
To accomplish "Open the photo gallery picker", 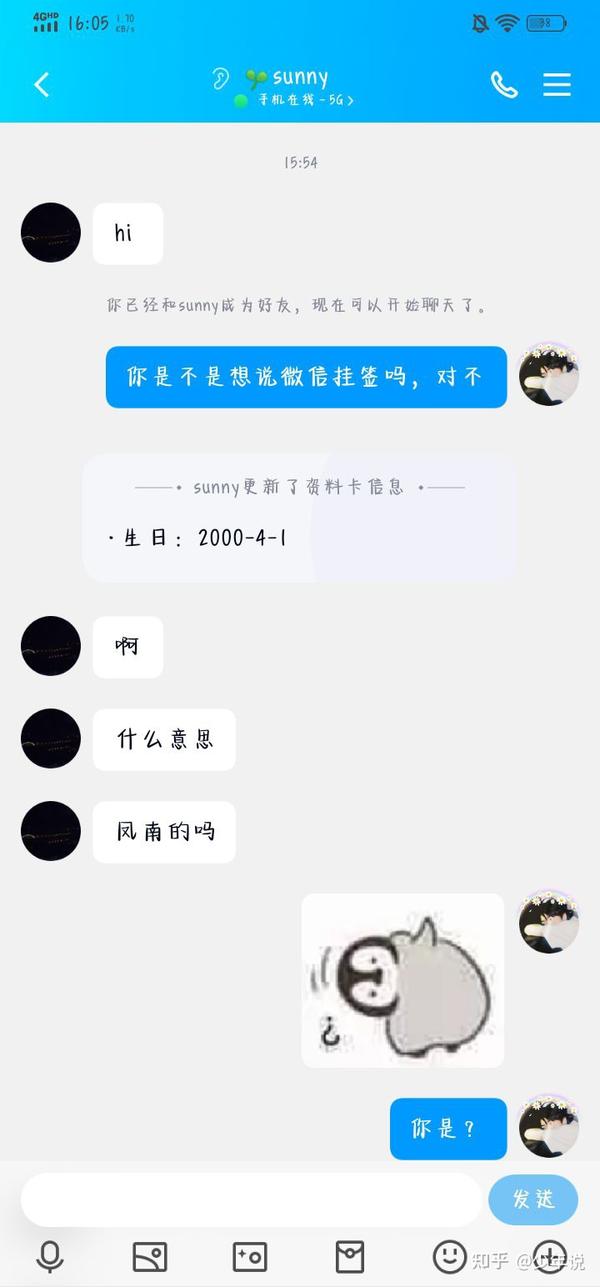I will pyautogui.click(x=150, y=1256).
